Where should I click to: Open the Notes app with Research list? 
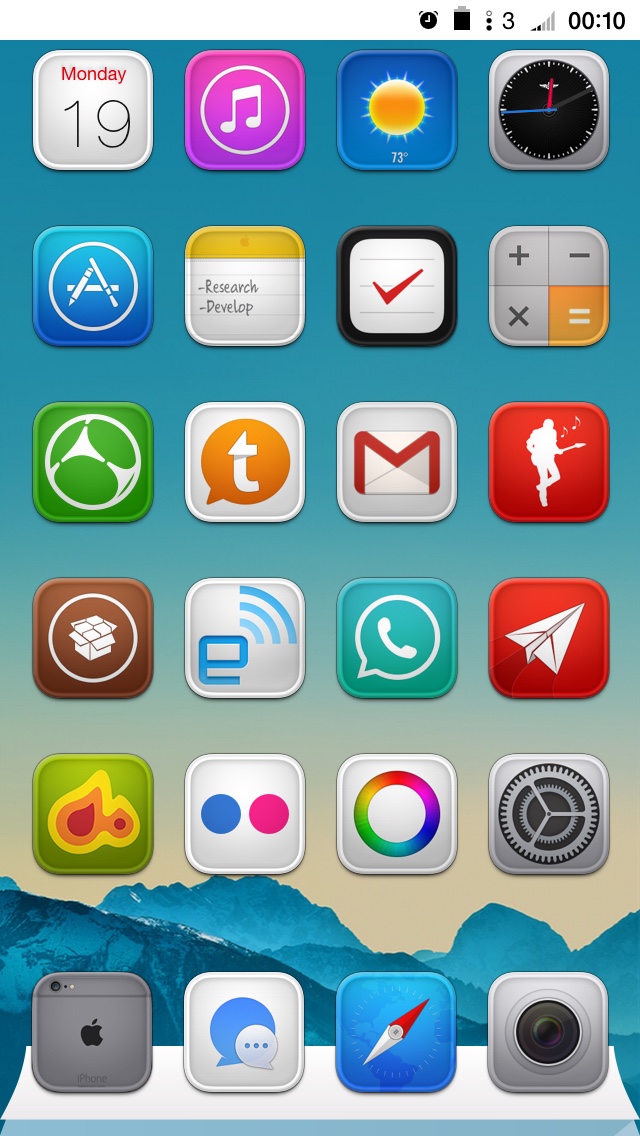pos(245,286)
